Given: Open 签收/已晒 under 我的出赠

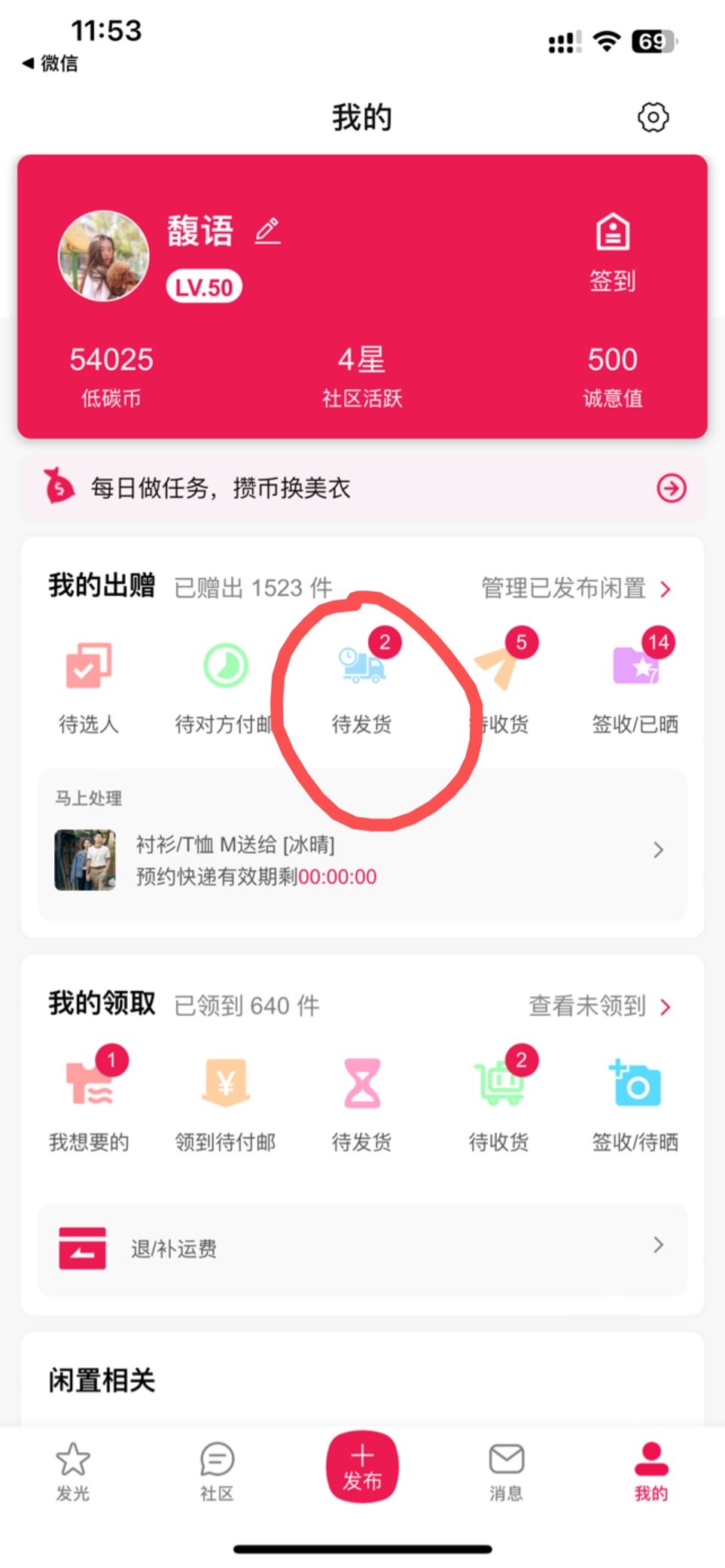Looking at the screenshot, I should [635, 683].
